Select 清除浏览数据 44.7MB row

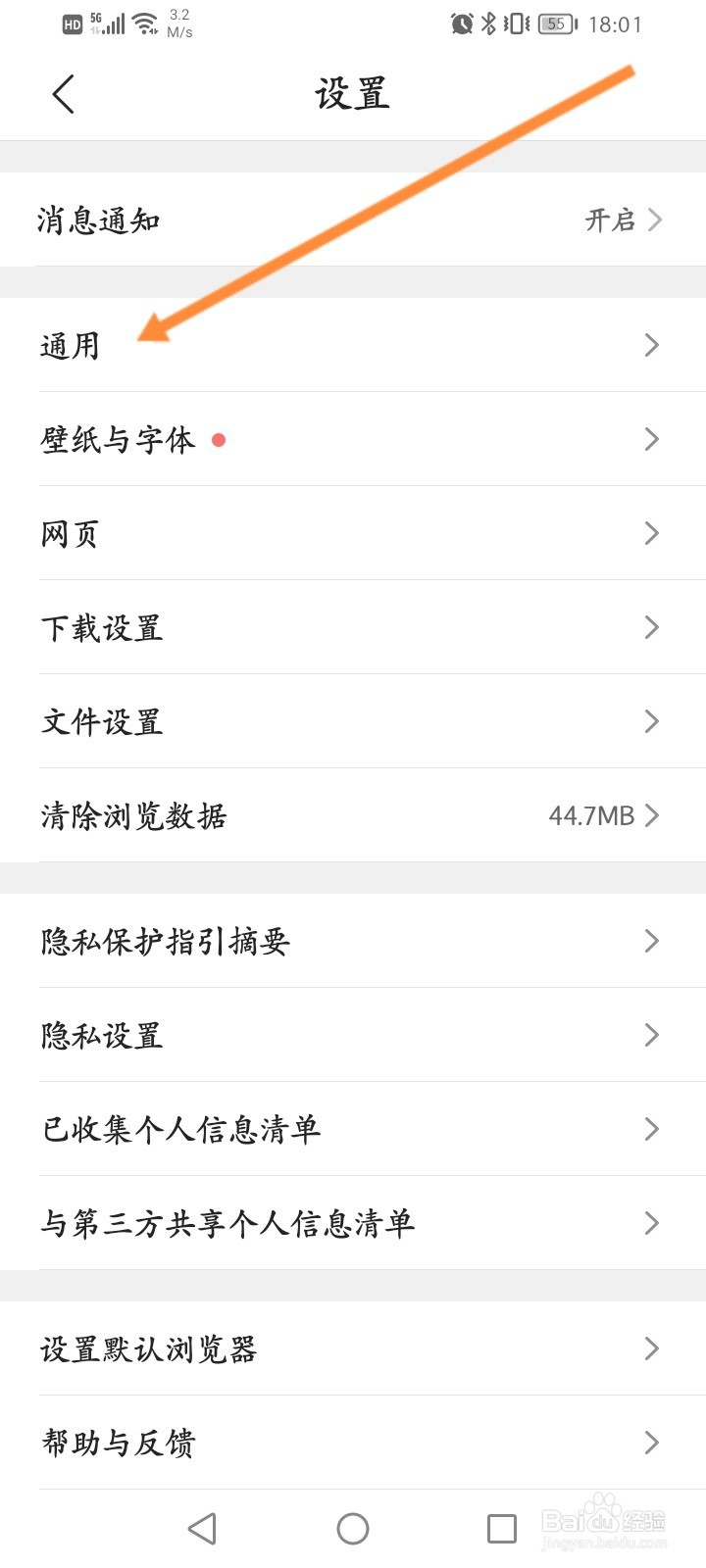[x=353, y=815]
